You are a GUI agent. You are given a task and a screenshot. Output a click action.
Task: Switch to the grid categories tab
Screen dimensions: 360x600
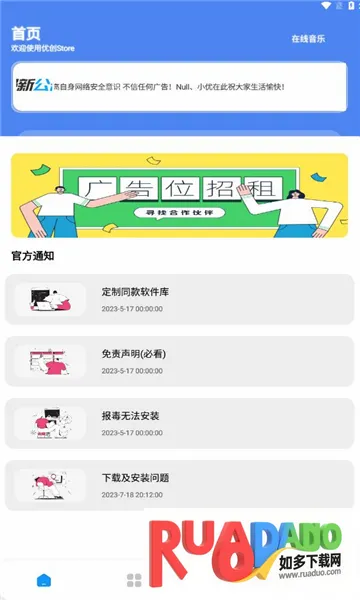point(134,580)
